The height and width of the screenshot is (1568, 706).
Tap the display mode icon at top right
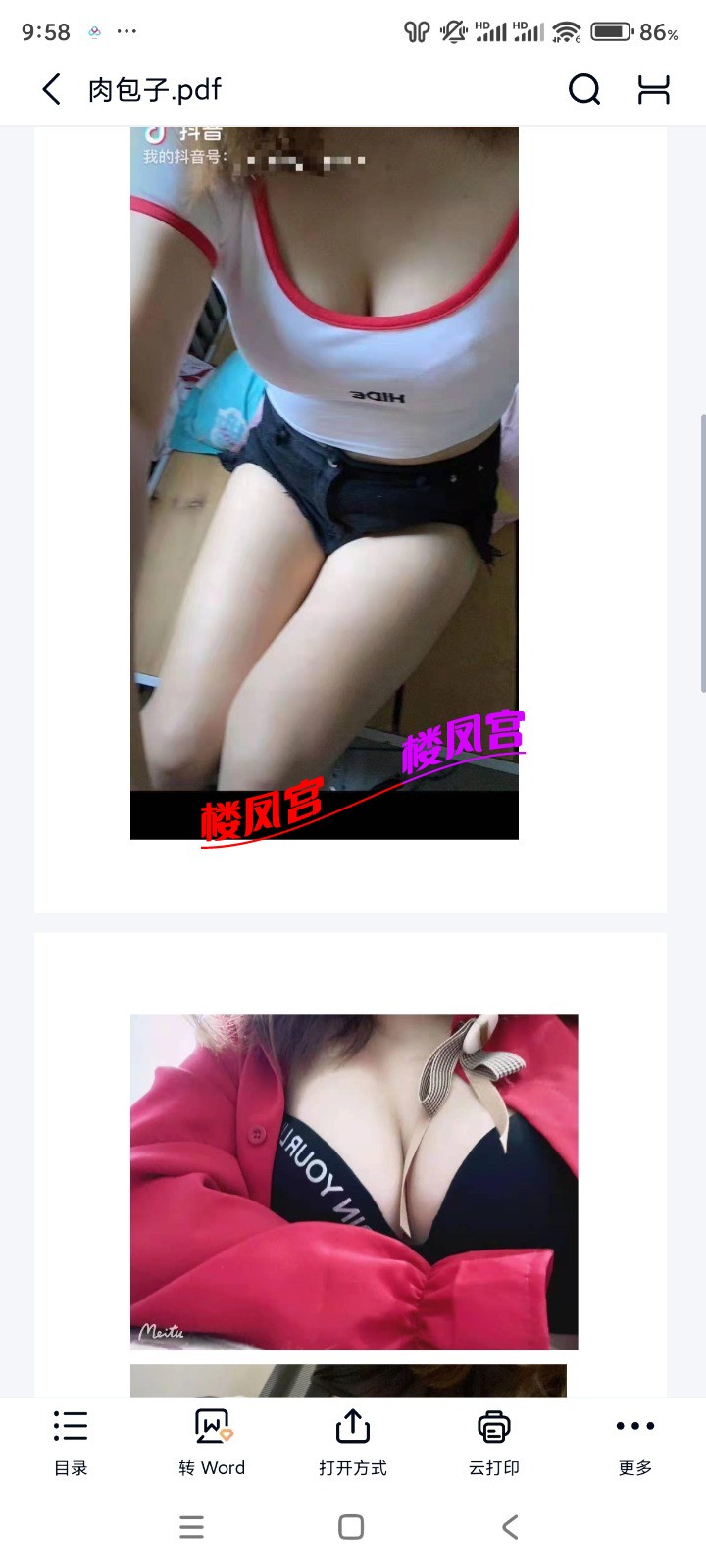654,90
